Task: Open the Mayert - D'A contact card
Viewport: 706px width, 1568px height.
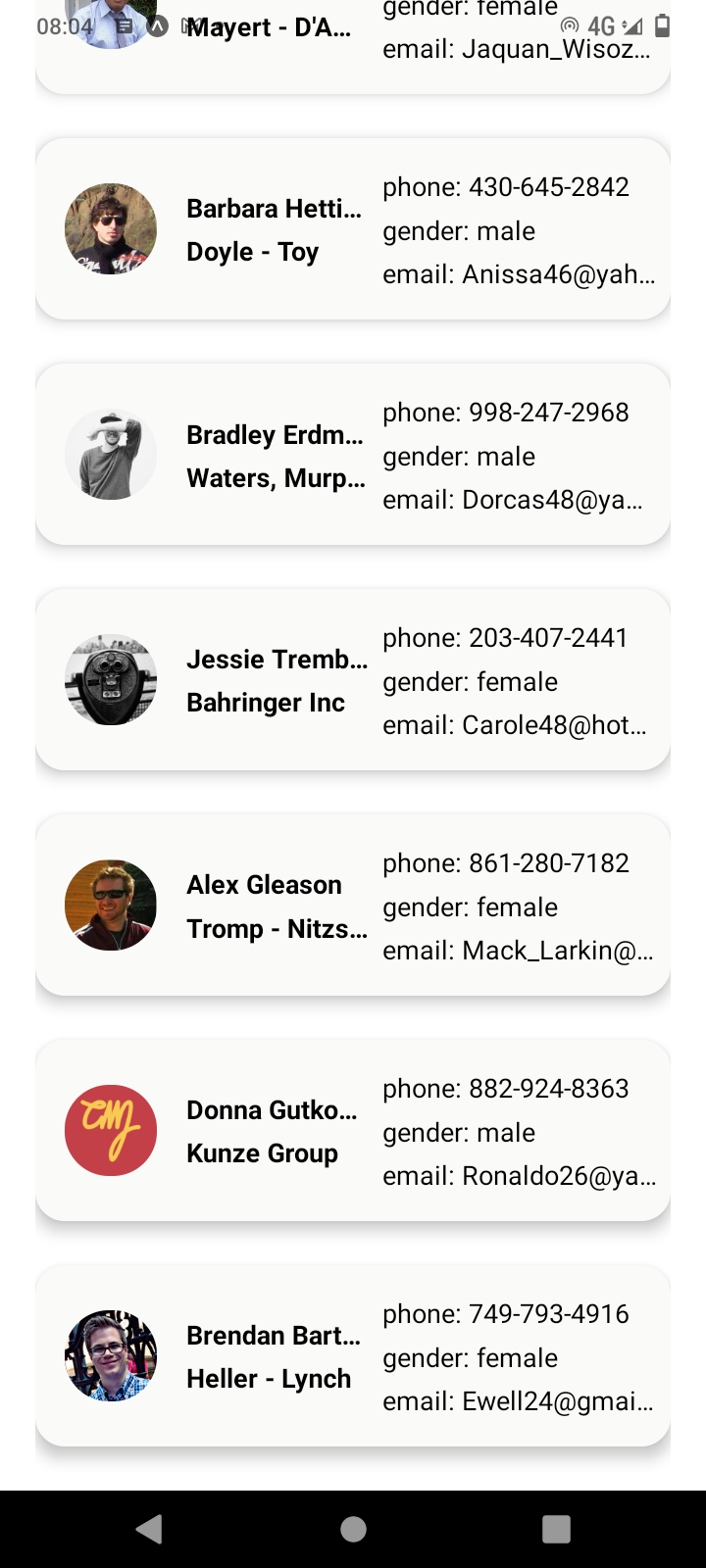Action: pos(353,59)
